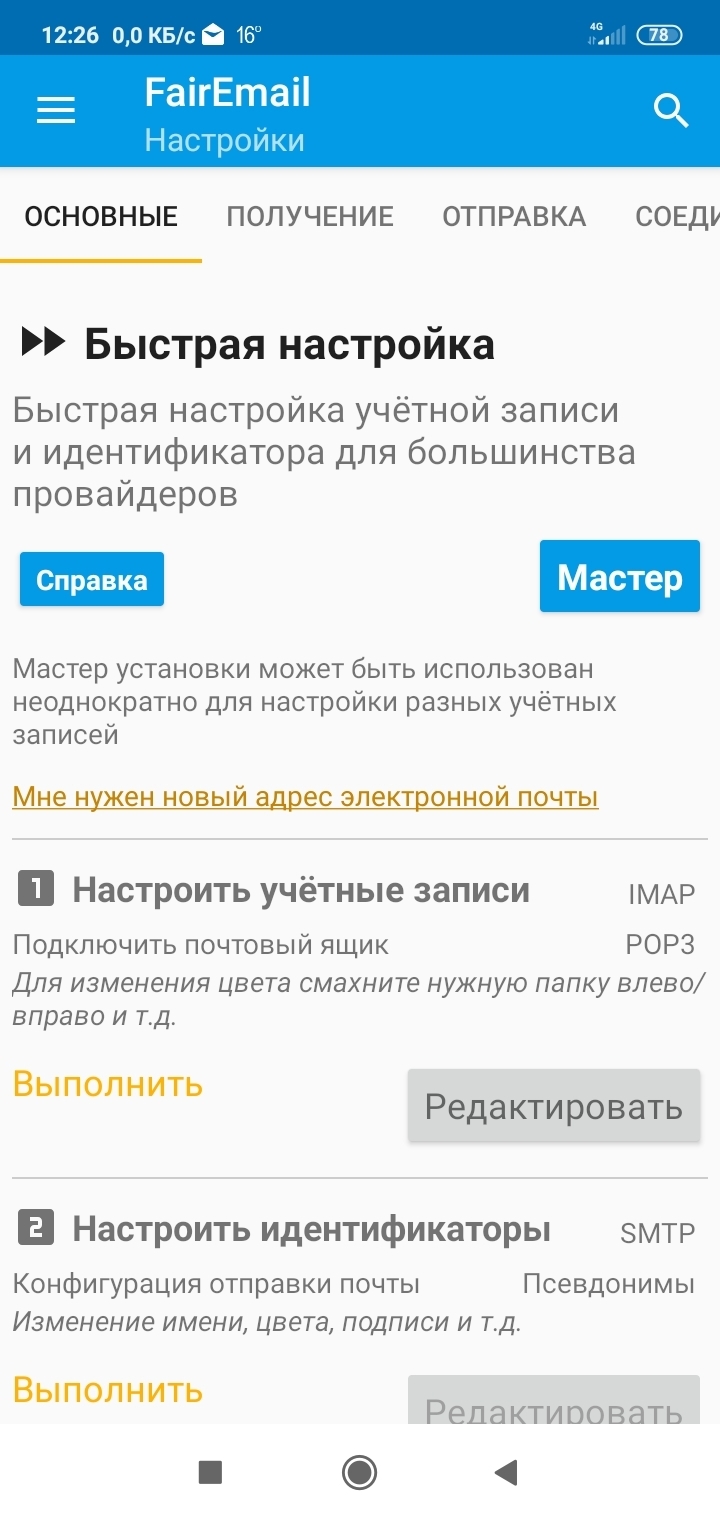Tap Выполнить under Настроить идентификаторы

[x=108, y=1390]
